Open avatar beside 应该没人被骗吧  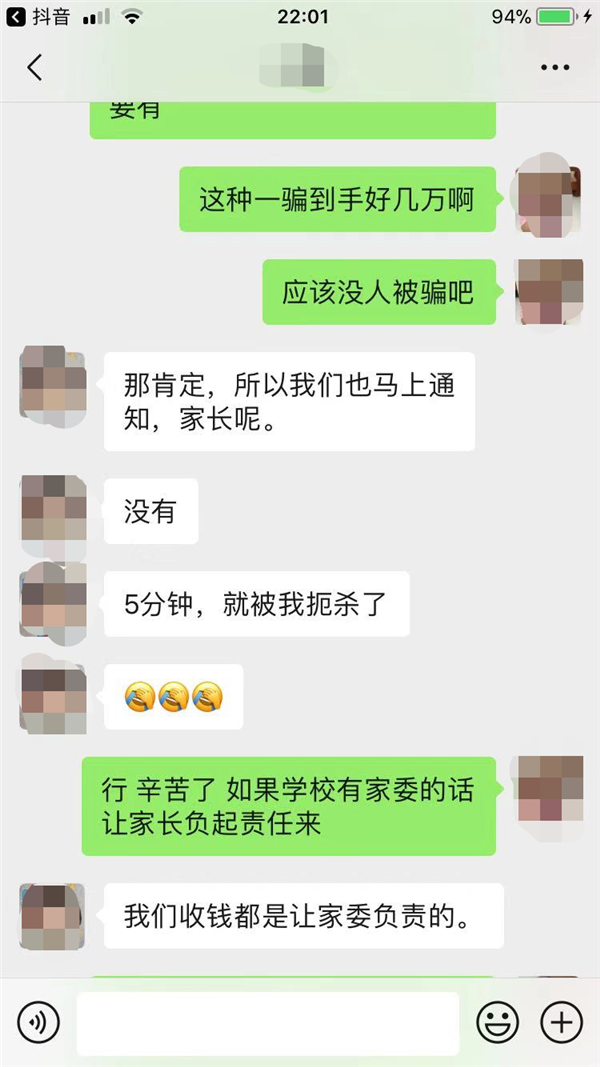[548, 291]
